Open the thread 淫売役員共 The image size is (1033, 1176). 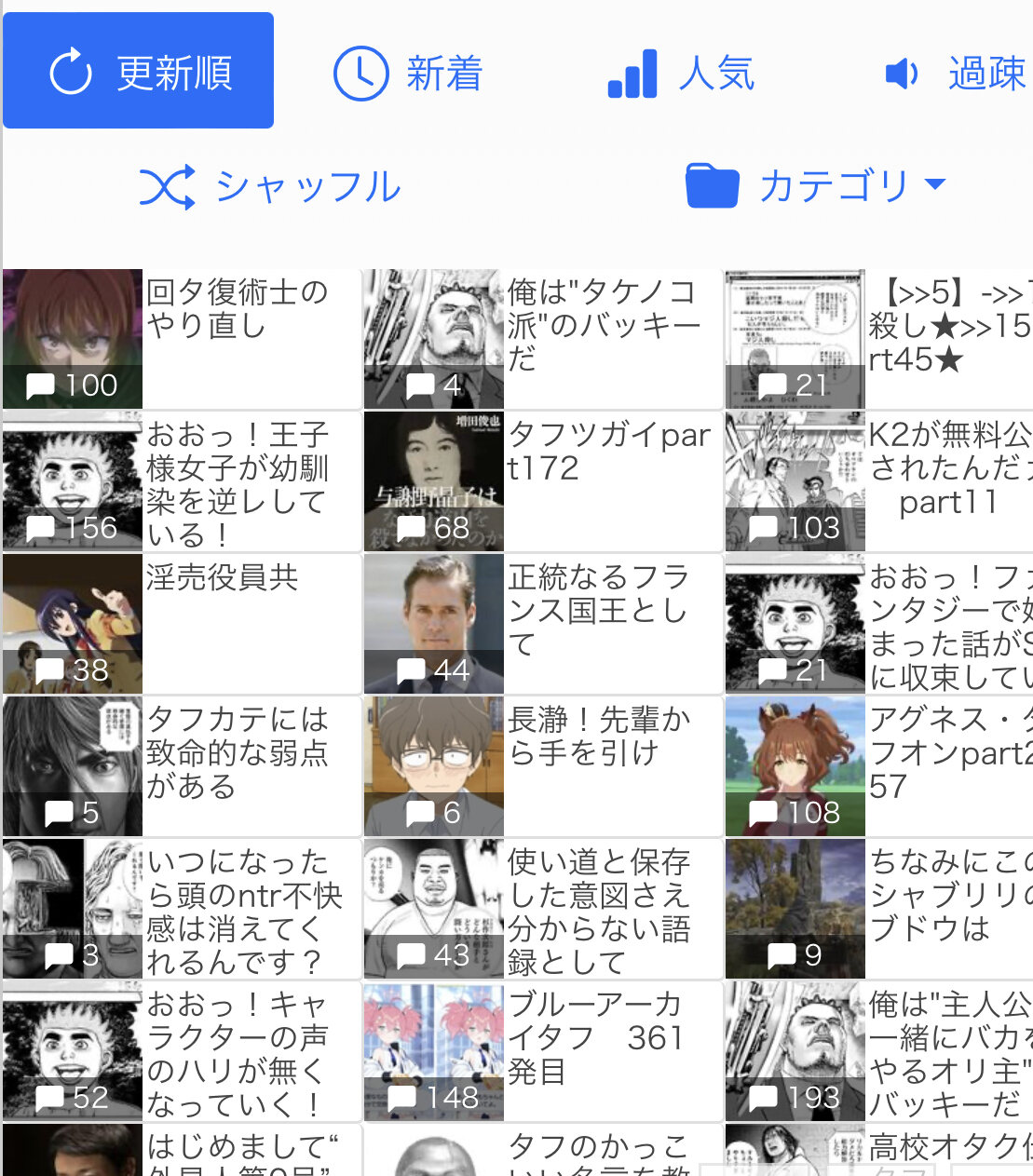click(x=222, y=578)
